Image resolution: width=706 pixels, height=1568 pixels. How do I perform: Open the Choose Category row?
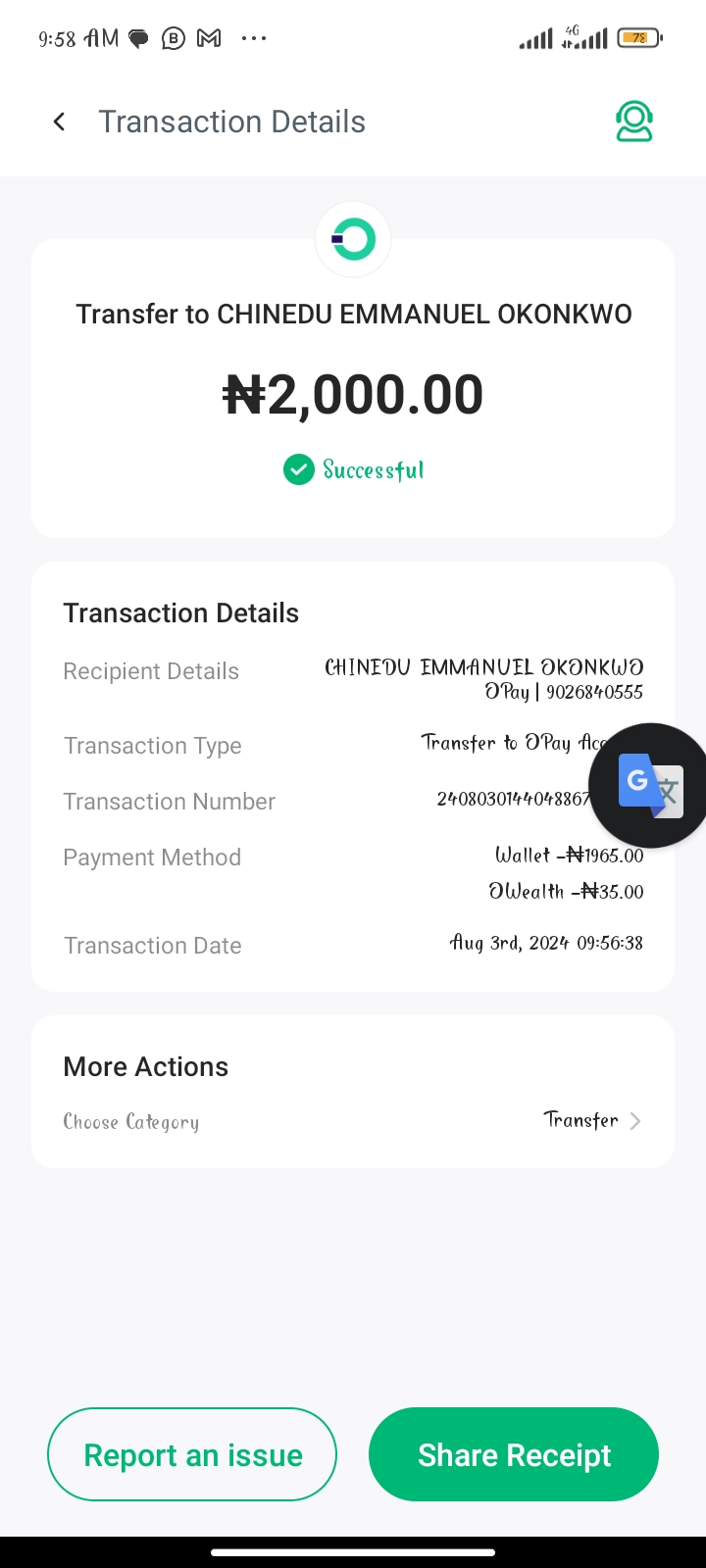click(353, 1121)
